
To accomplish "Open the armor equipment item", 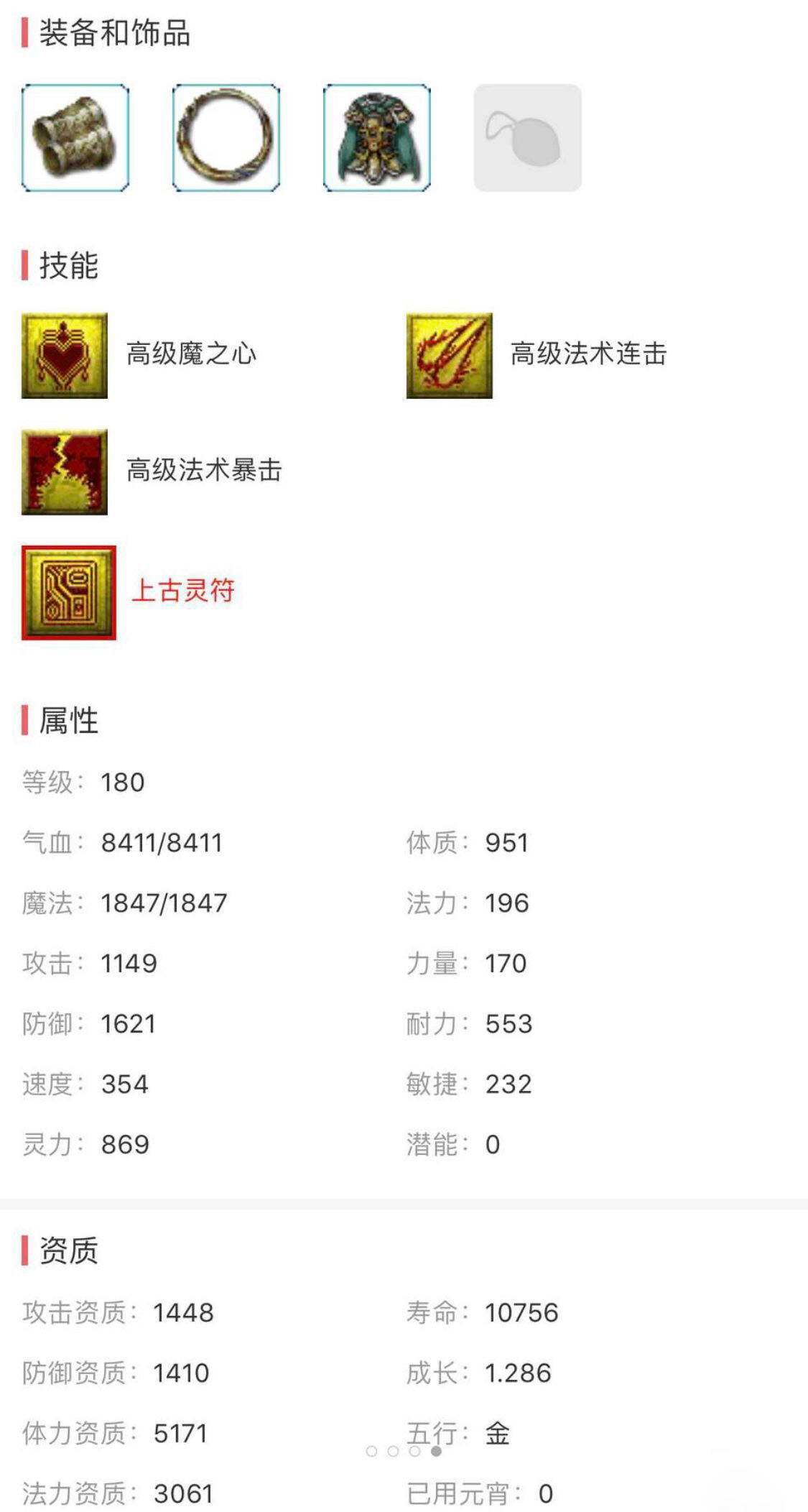I will click(377, 137).
